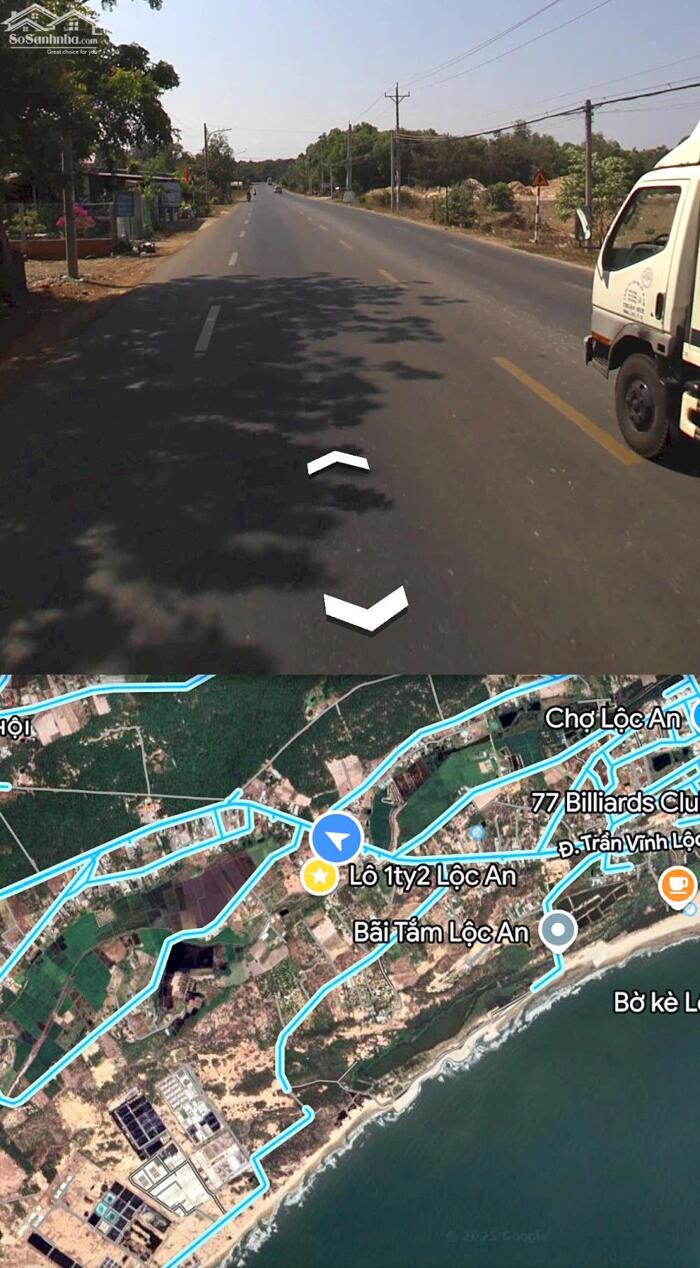Move forward along the road in Street View
Viewport: 700px width, 1268px height.
(338, 463)
